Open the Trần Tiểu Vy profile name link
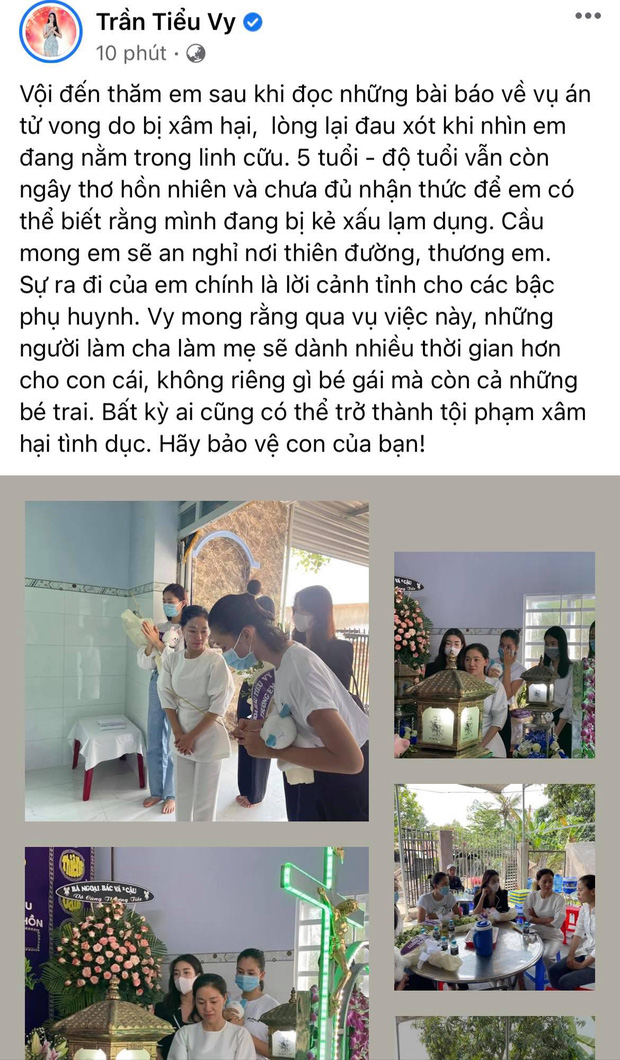620x1060 pixels. pyautogui.click(x=167, y=22)
